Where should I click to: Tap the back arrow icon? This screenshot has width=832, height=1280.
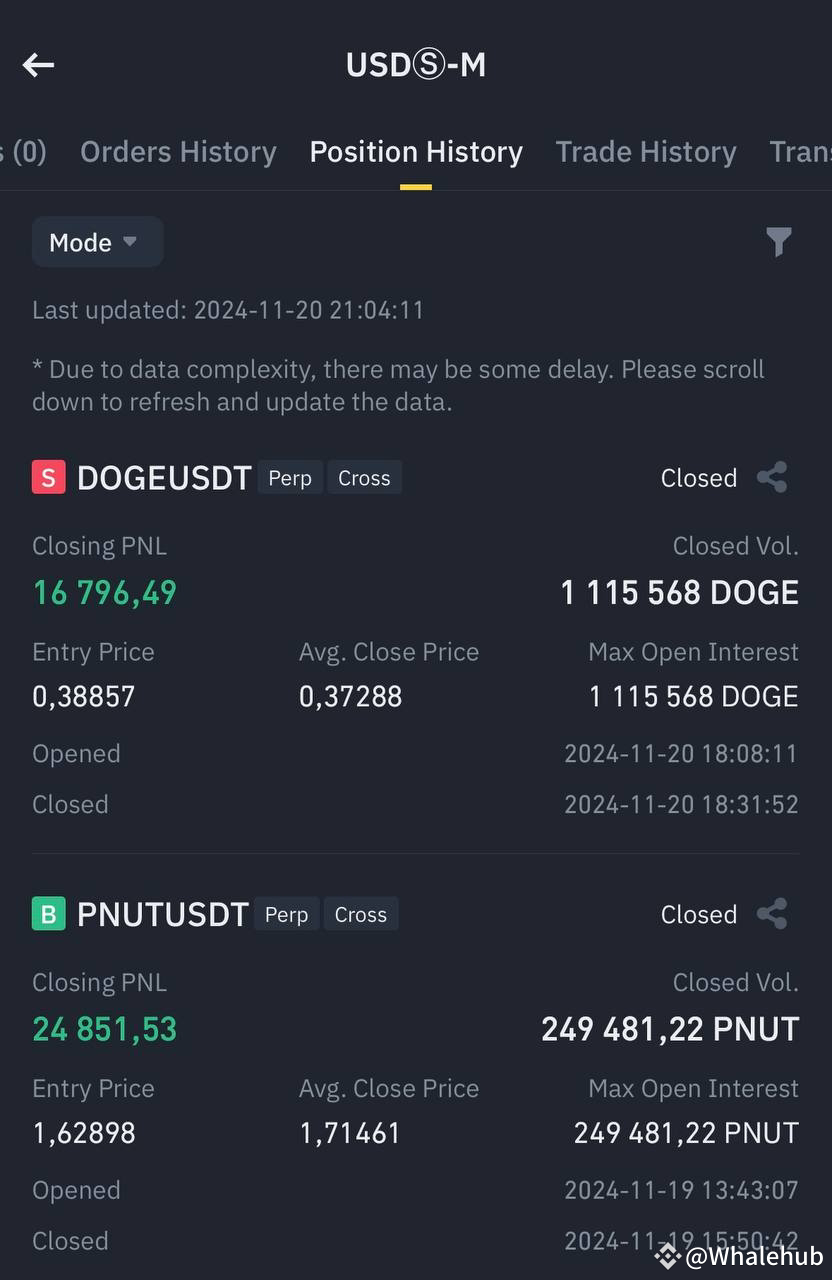pos(38,65)
